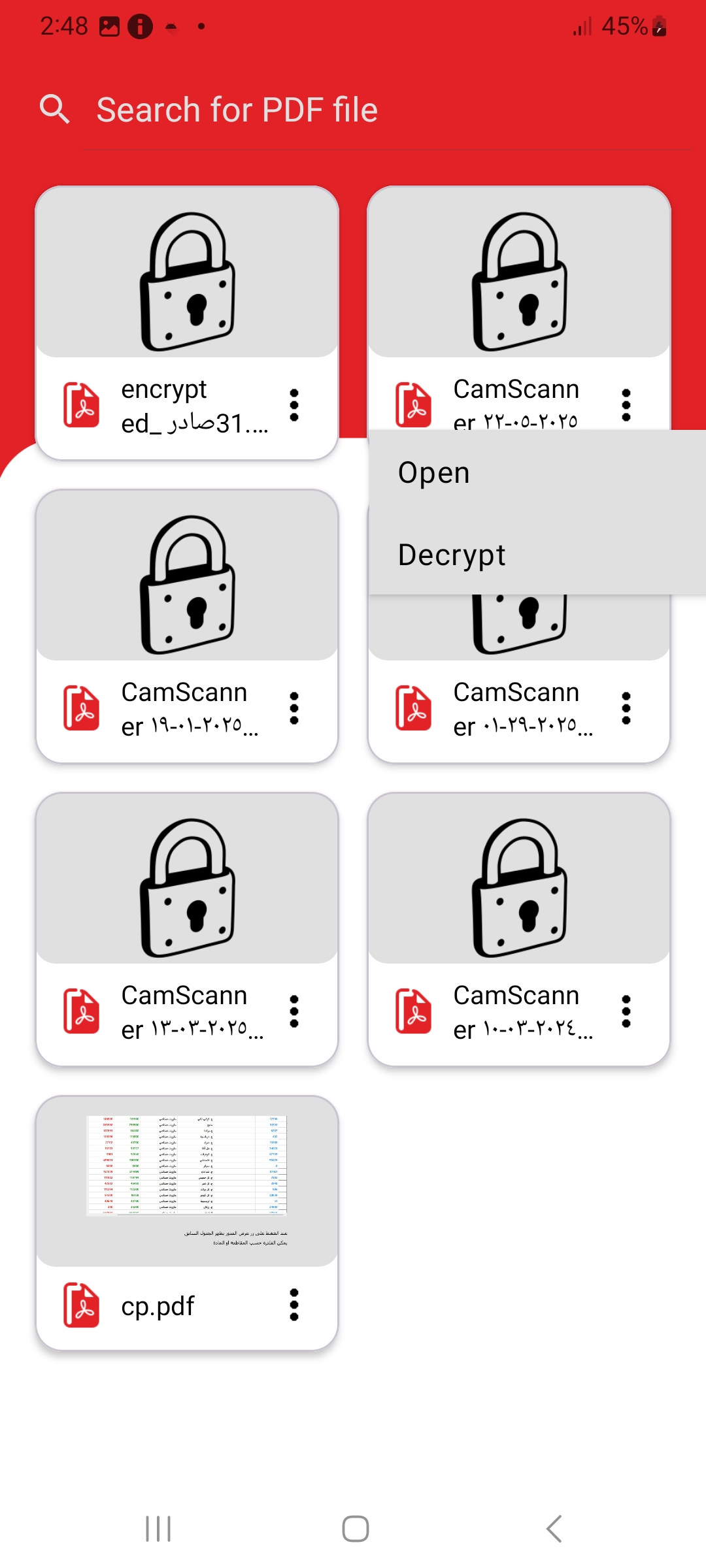The width and height of the screenshot is (706, 1568).
Task: Open more options for cp.pdf
Action: [x=294, y=1305]
